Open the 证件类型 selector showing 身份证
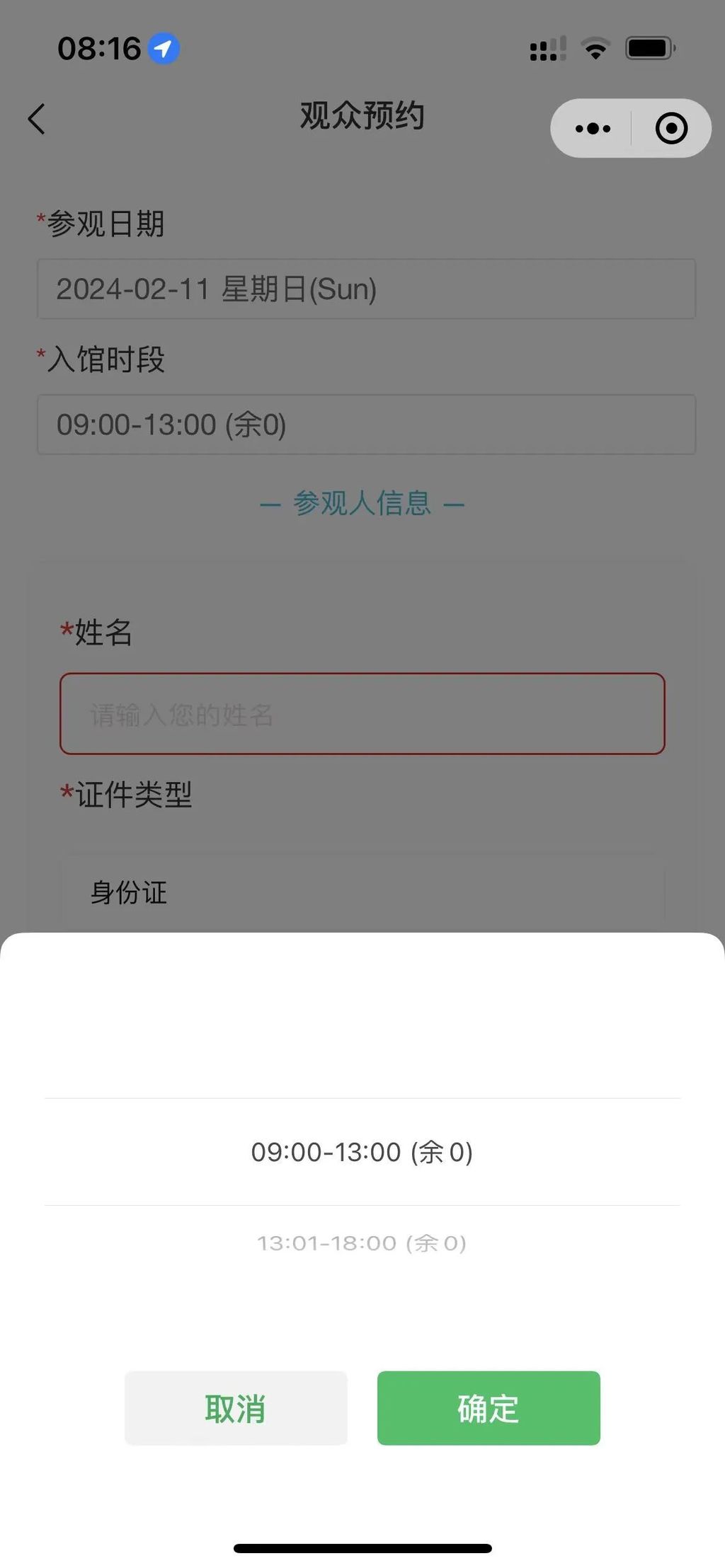 point(362,893)
